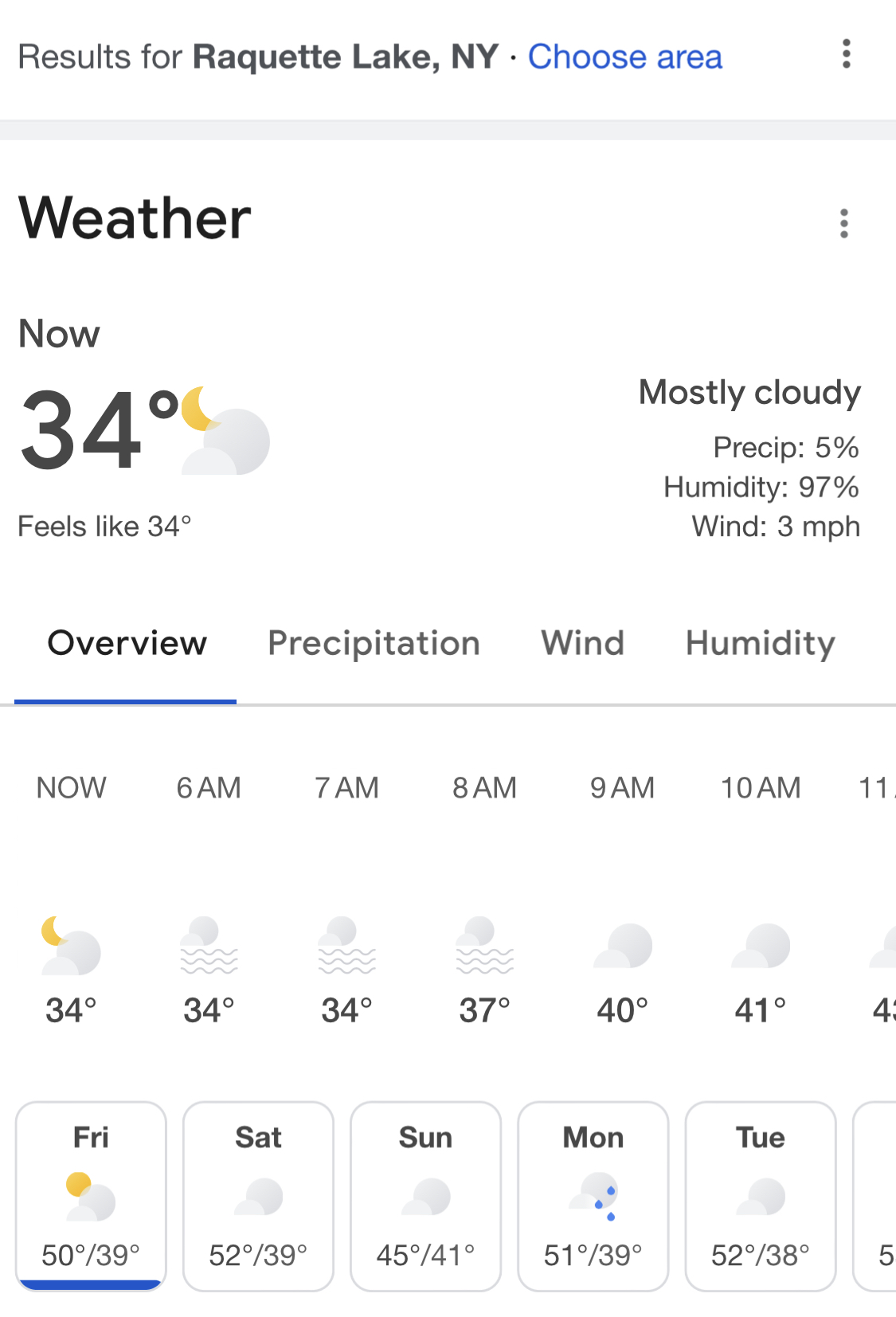The image size is (896, 1317).
Task: View Sunday's forecast card
Action: pyautogui.click(x=425, y=1196)
